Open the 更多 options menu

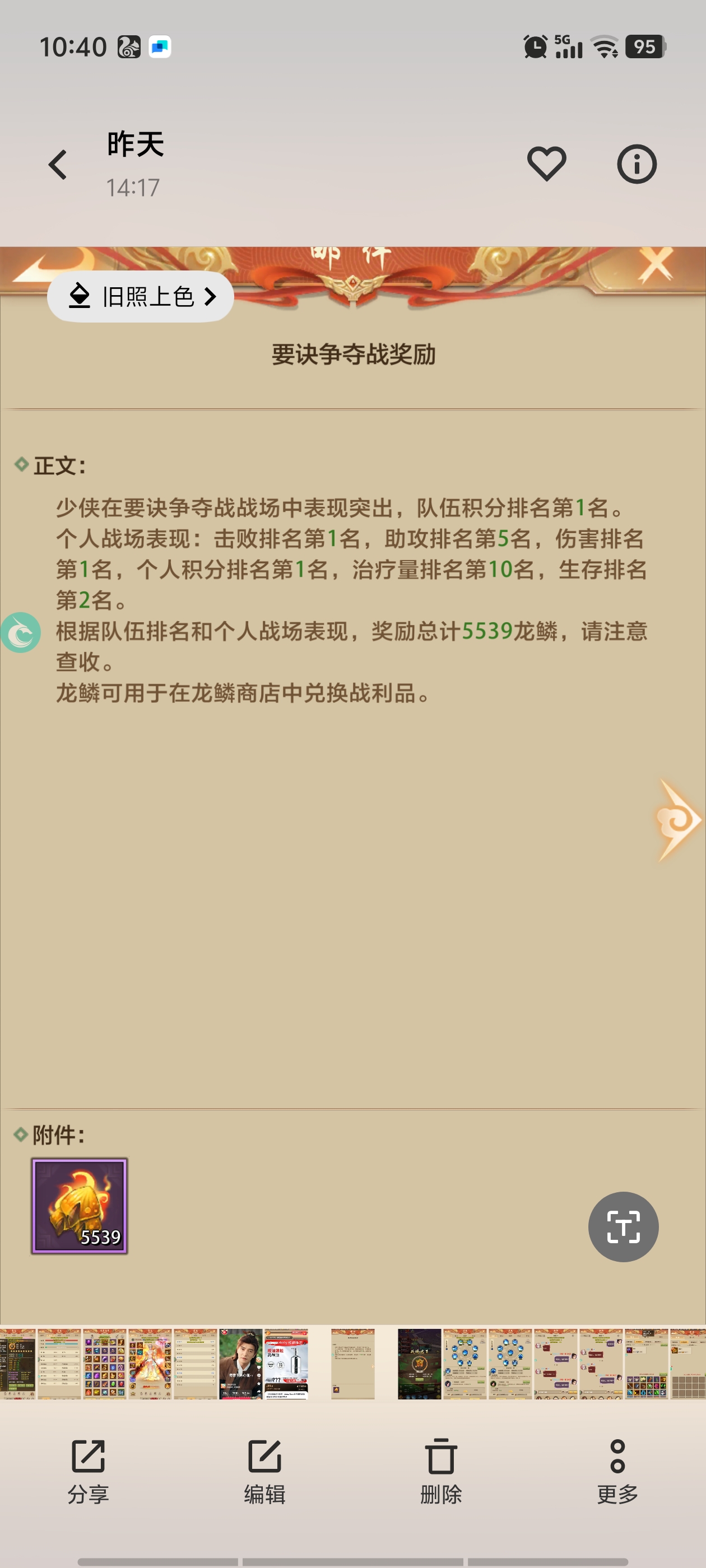(x=617, y=1472)
